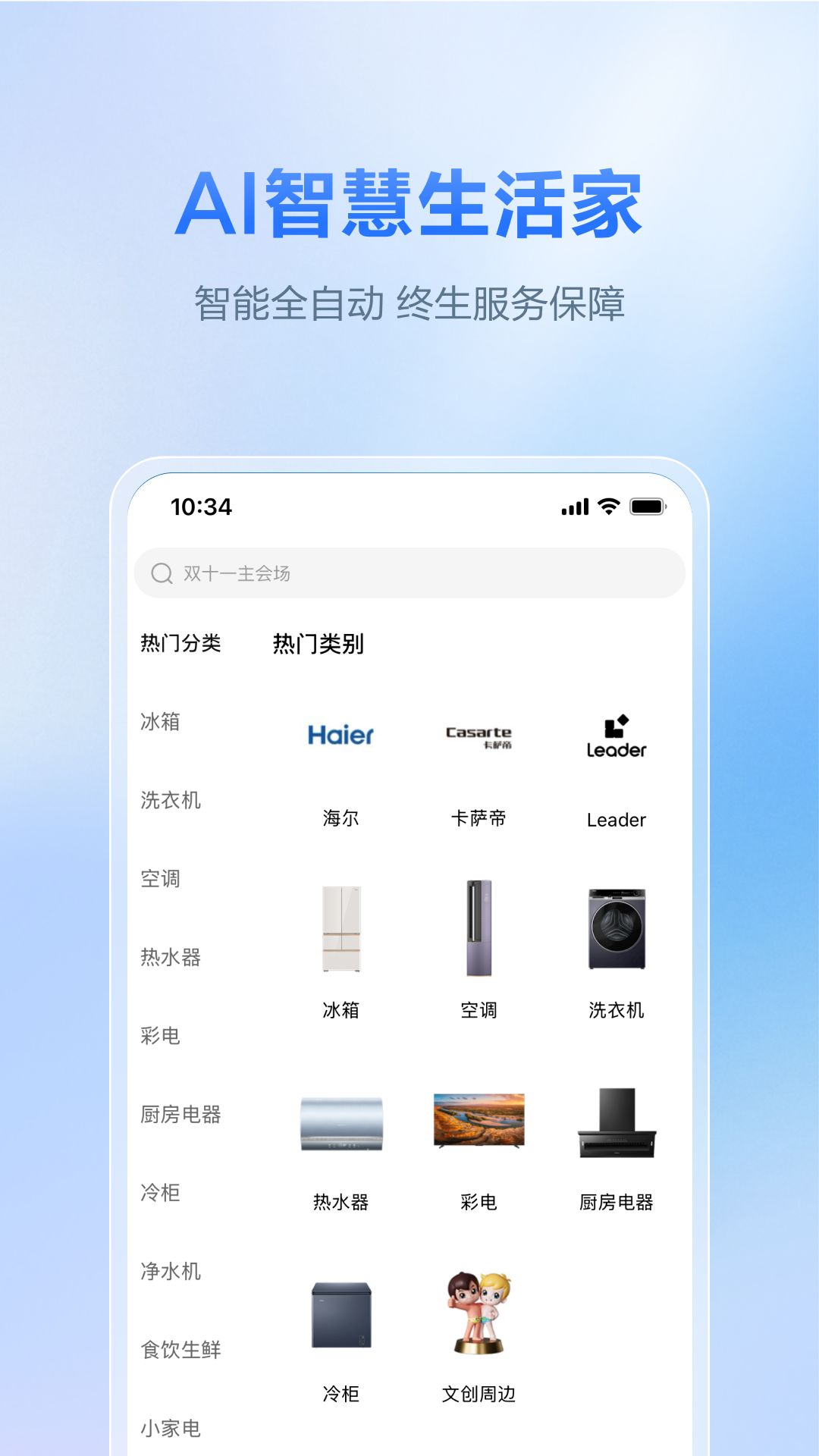Select the 文创周边 figurine image
The image size is (819, 1456).
point(477,1316)
